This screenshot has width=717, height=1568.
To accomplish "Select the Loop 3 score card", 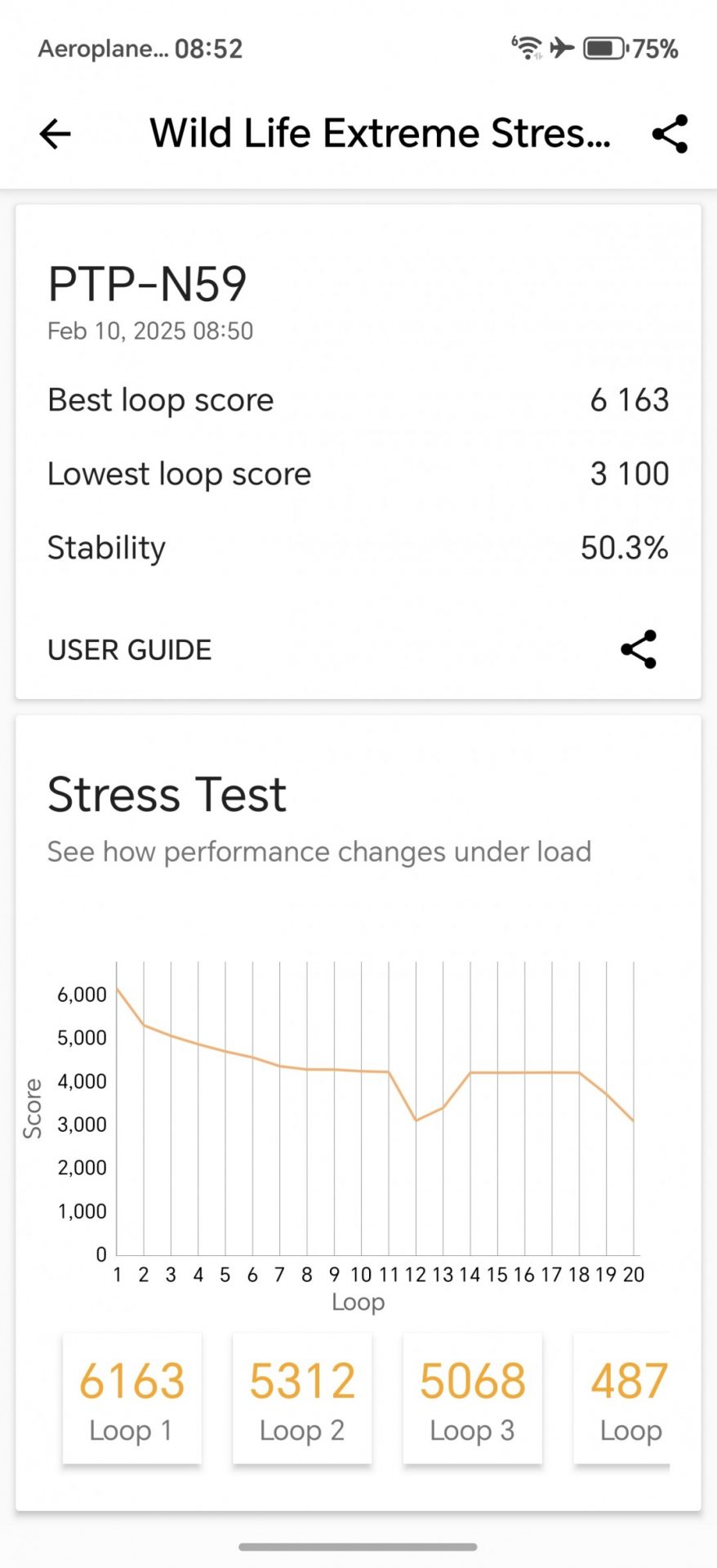I will (472, 1399).
